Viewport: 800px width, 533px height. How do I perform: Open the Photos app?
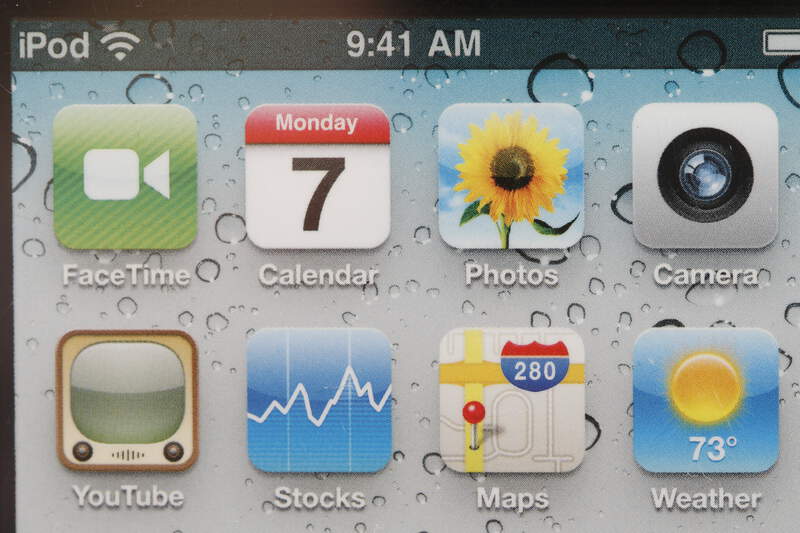(x=511, y=176)
